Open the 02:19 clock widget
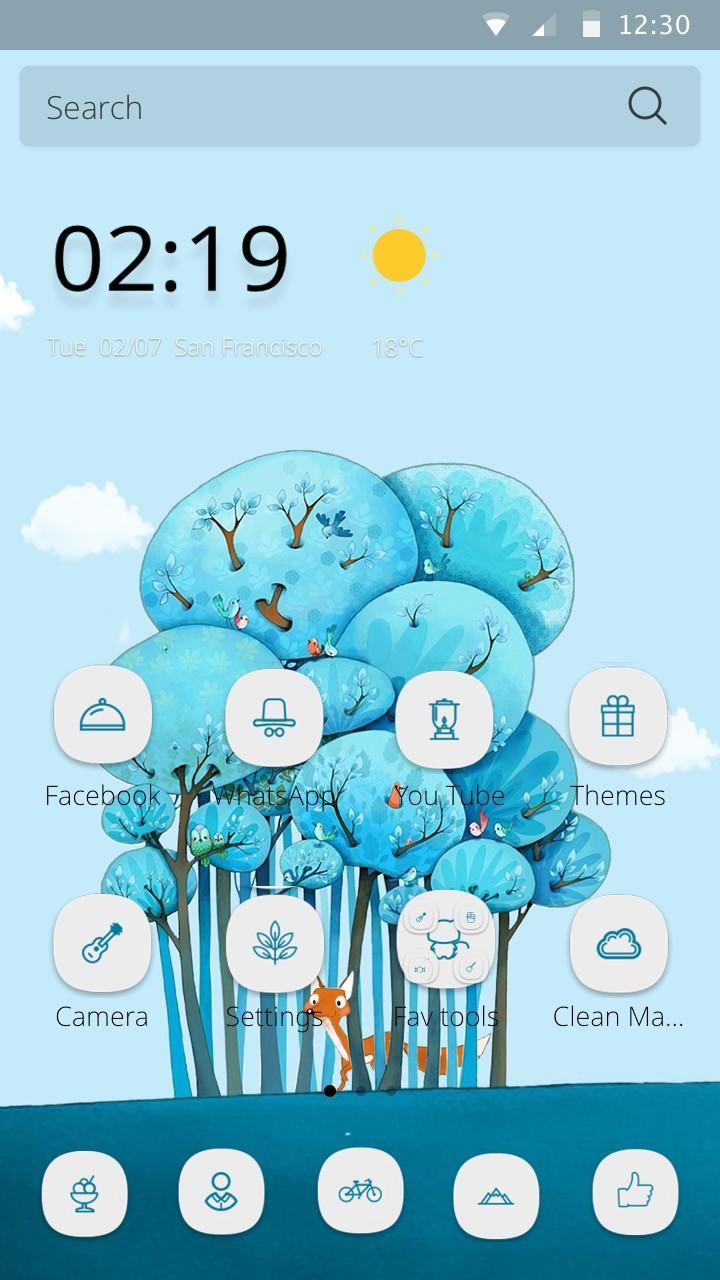 171,260
